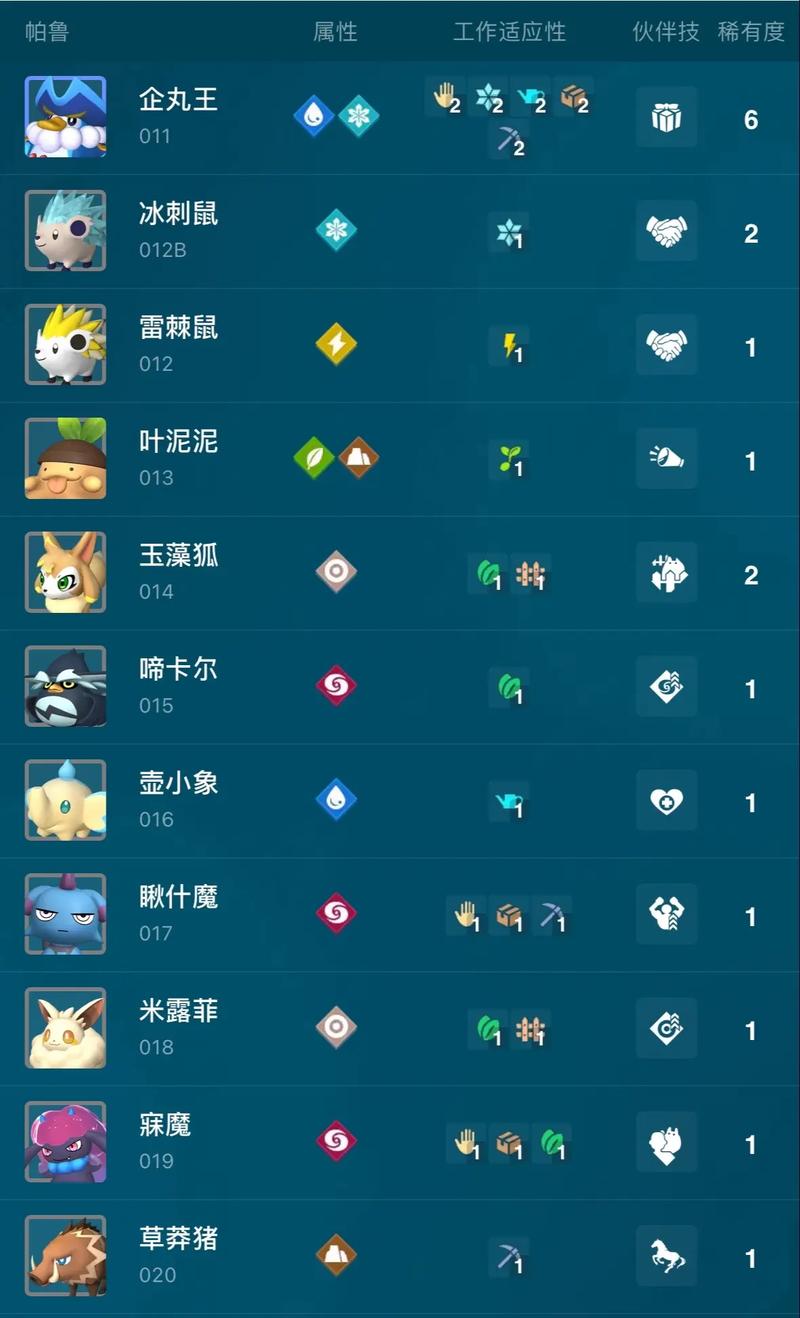Image resolution: width=800 pixels, height=1318 pixels.
Task: View details for 冰刺鼠 012B
Action: [x=178, y=230]
